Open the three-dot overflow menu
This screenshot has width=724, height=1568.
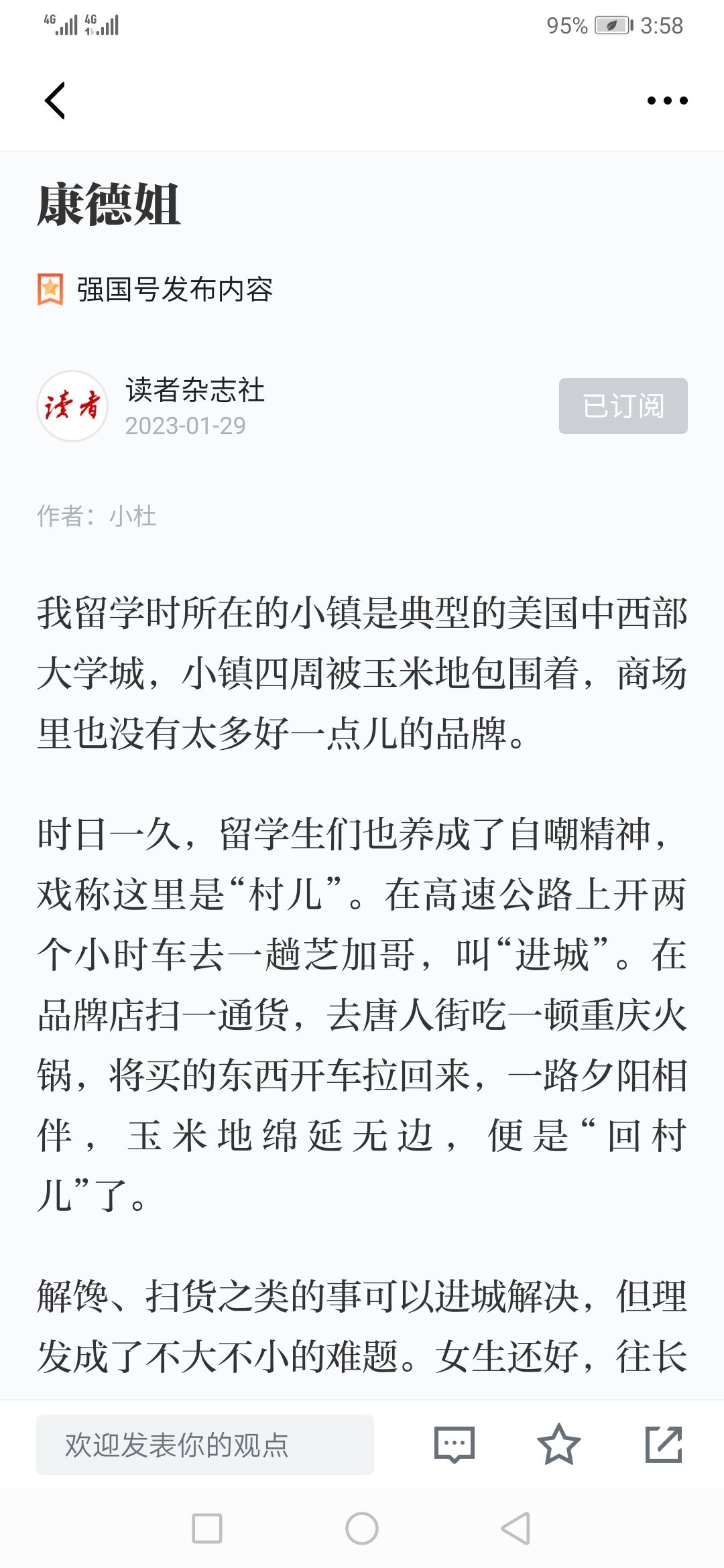(x=667, y=101)
